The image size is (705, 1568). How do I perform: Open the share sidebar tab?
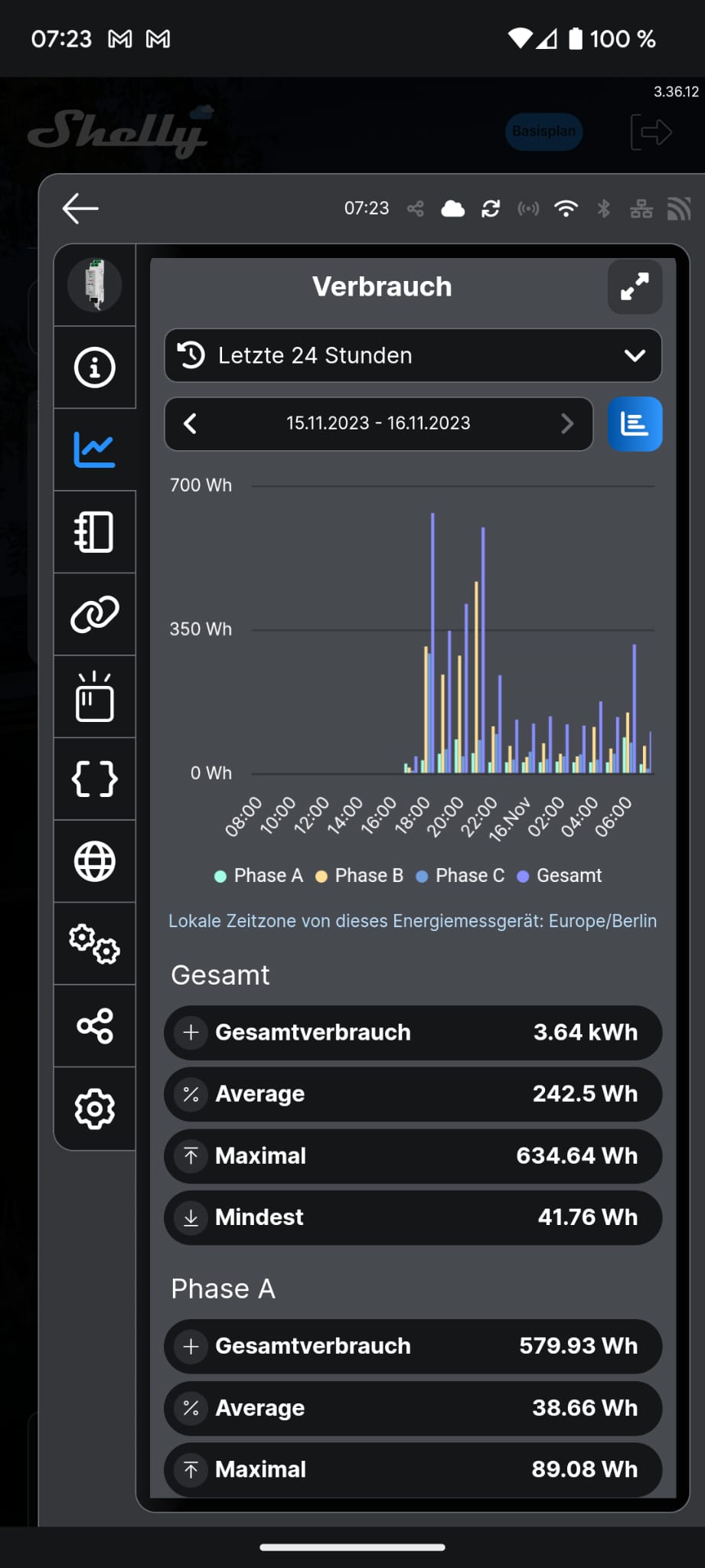tap(95, 1026)
